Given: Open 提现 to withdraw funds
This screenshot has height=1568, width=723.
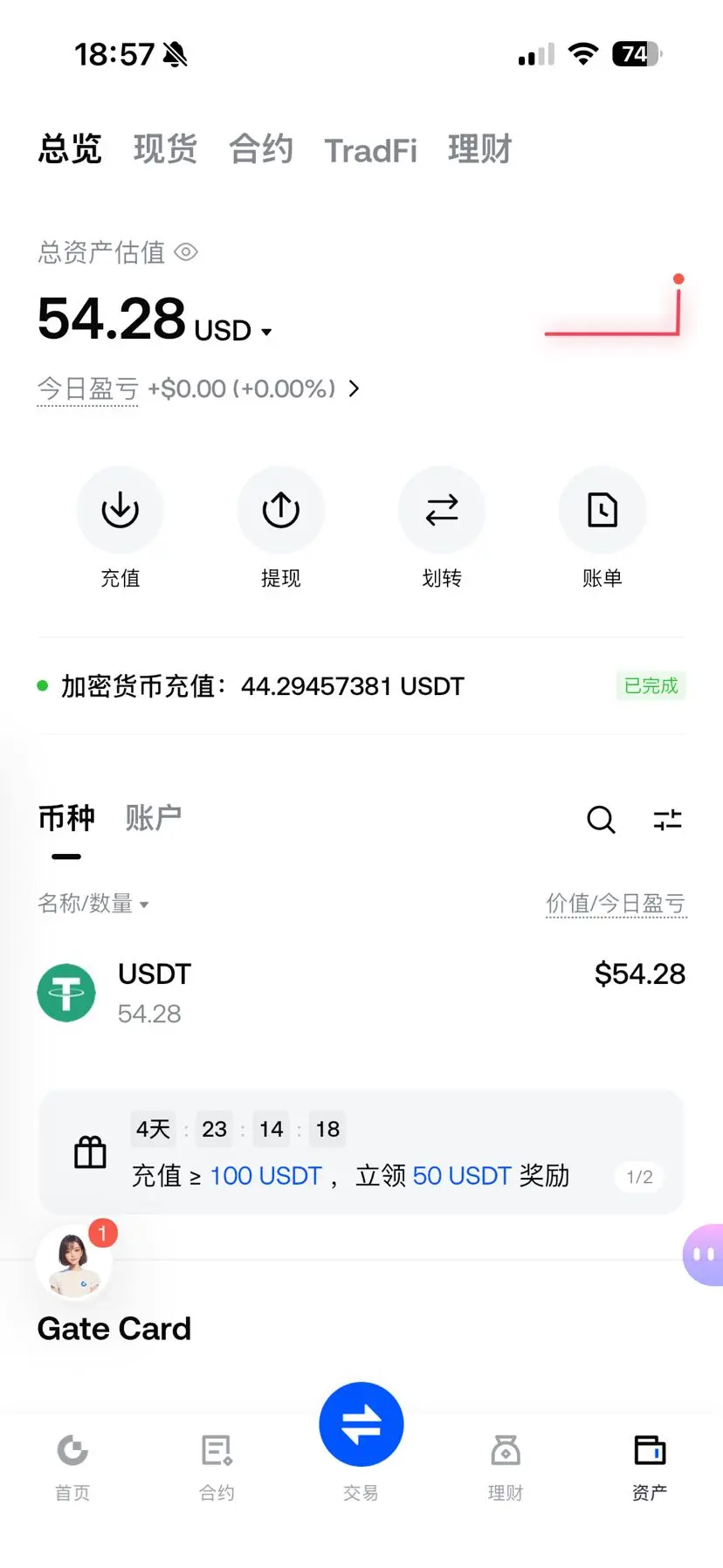Looking at the screenshot, I should coord(281,510).
